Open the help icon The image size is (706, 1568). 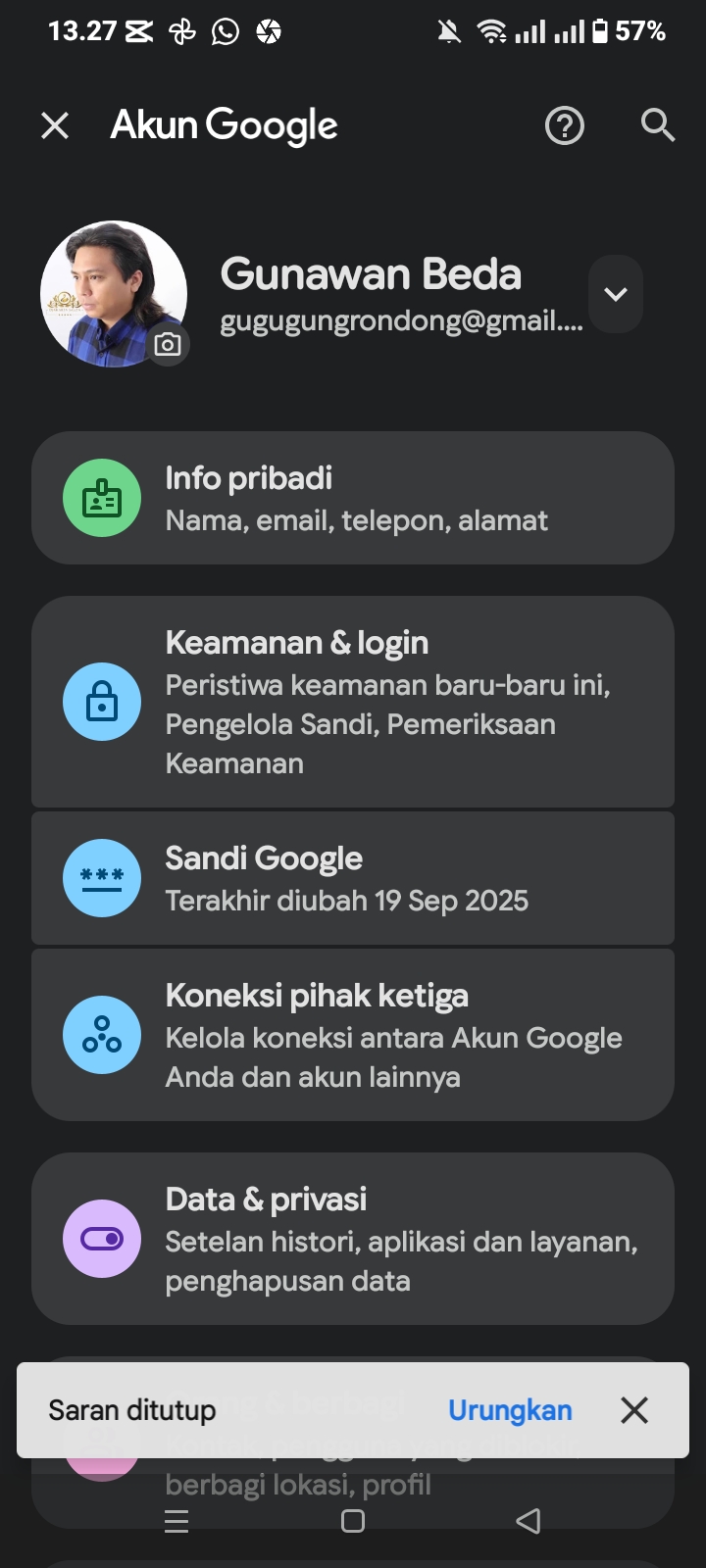[x=565, y=125]
